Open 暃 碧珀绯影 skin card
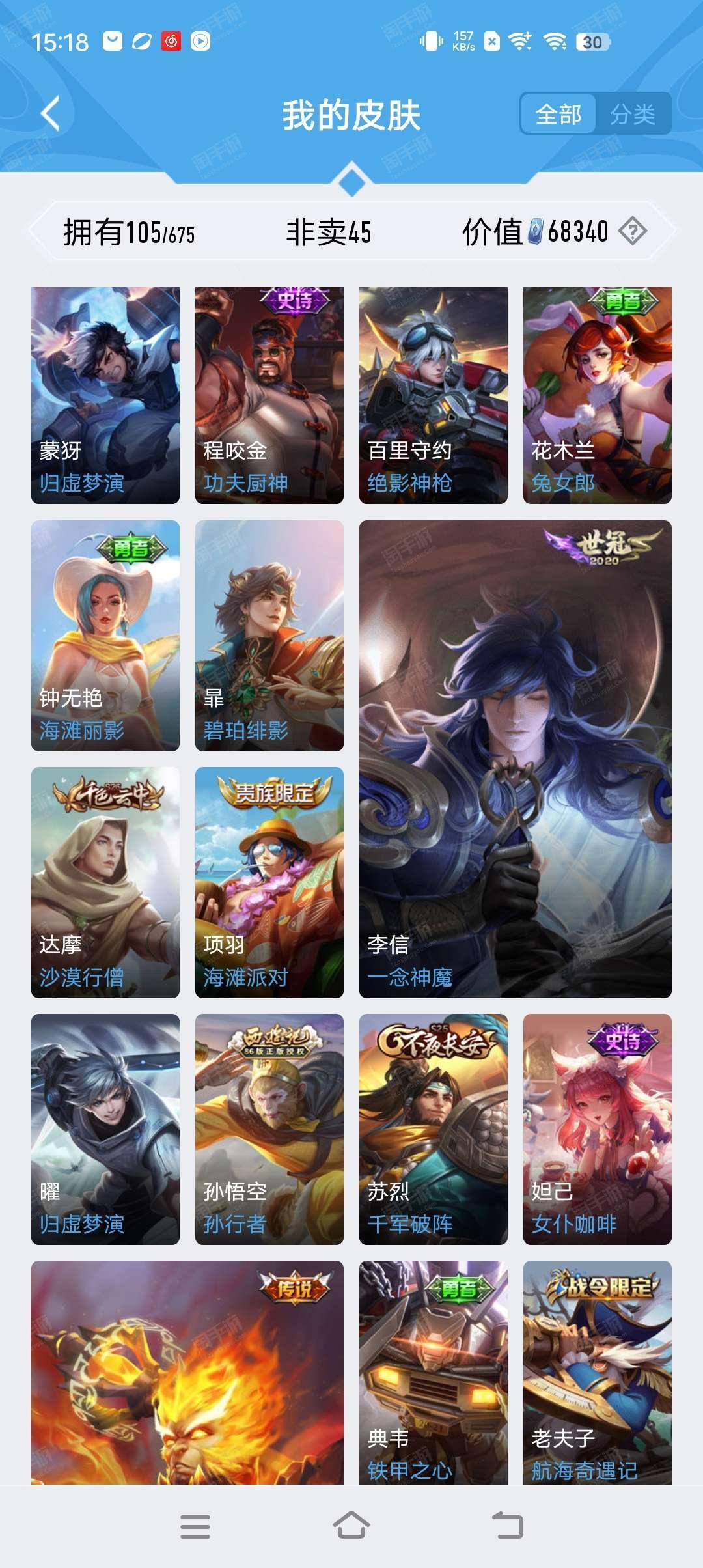The height and width of the screenshot is (1568, 703). point(269,636)
